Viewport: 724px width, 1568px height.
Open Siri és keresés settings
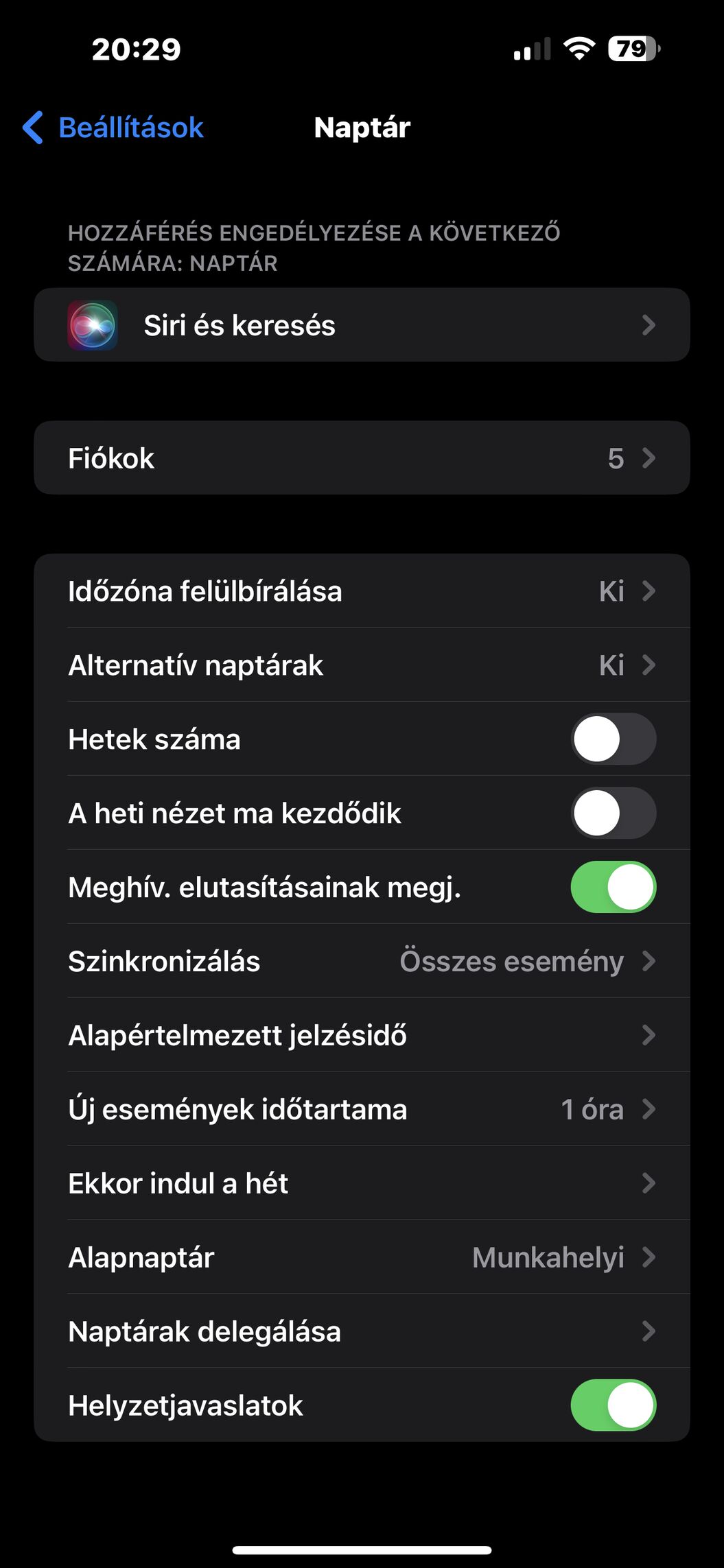coord(362,325)
